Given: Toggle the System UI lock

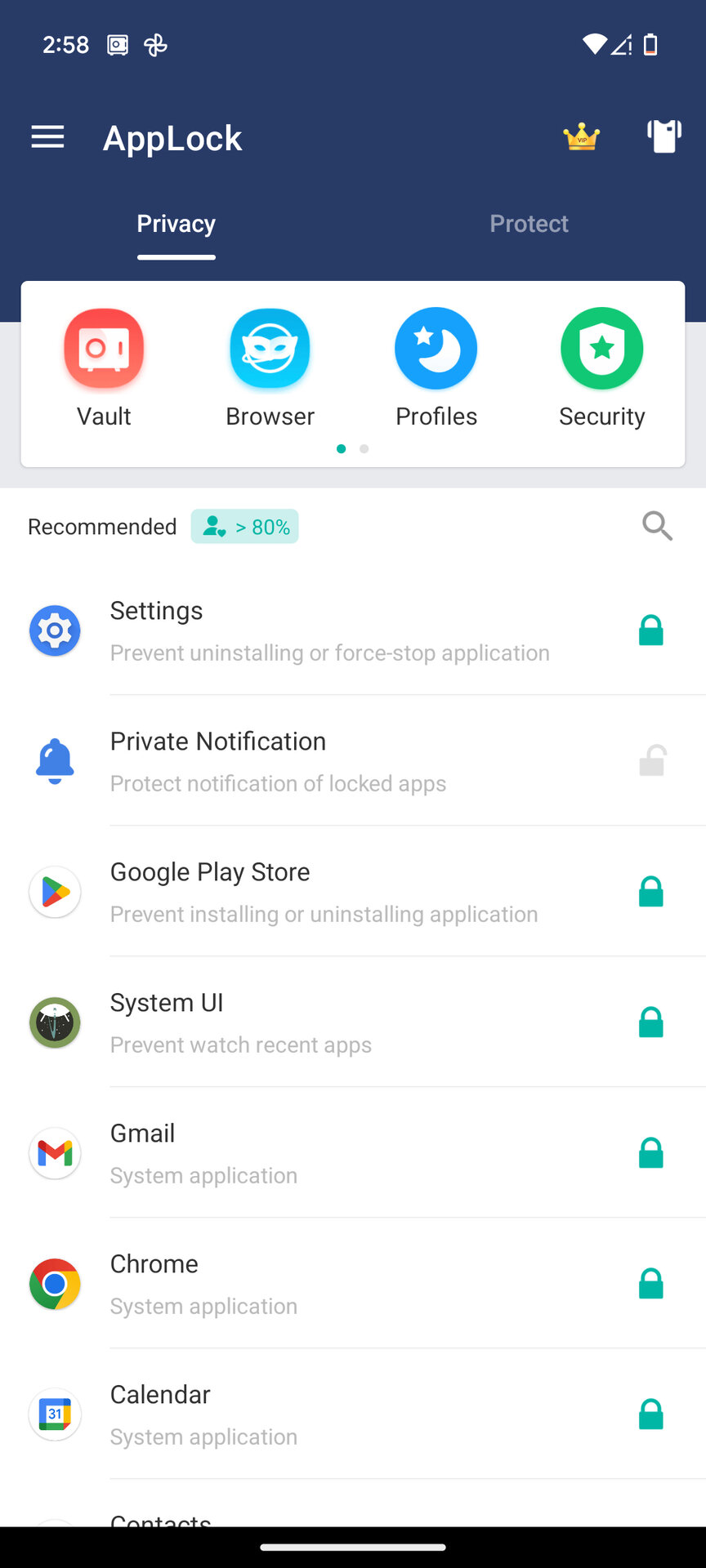Looking at the screenshot, I should (651, 1022).
